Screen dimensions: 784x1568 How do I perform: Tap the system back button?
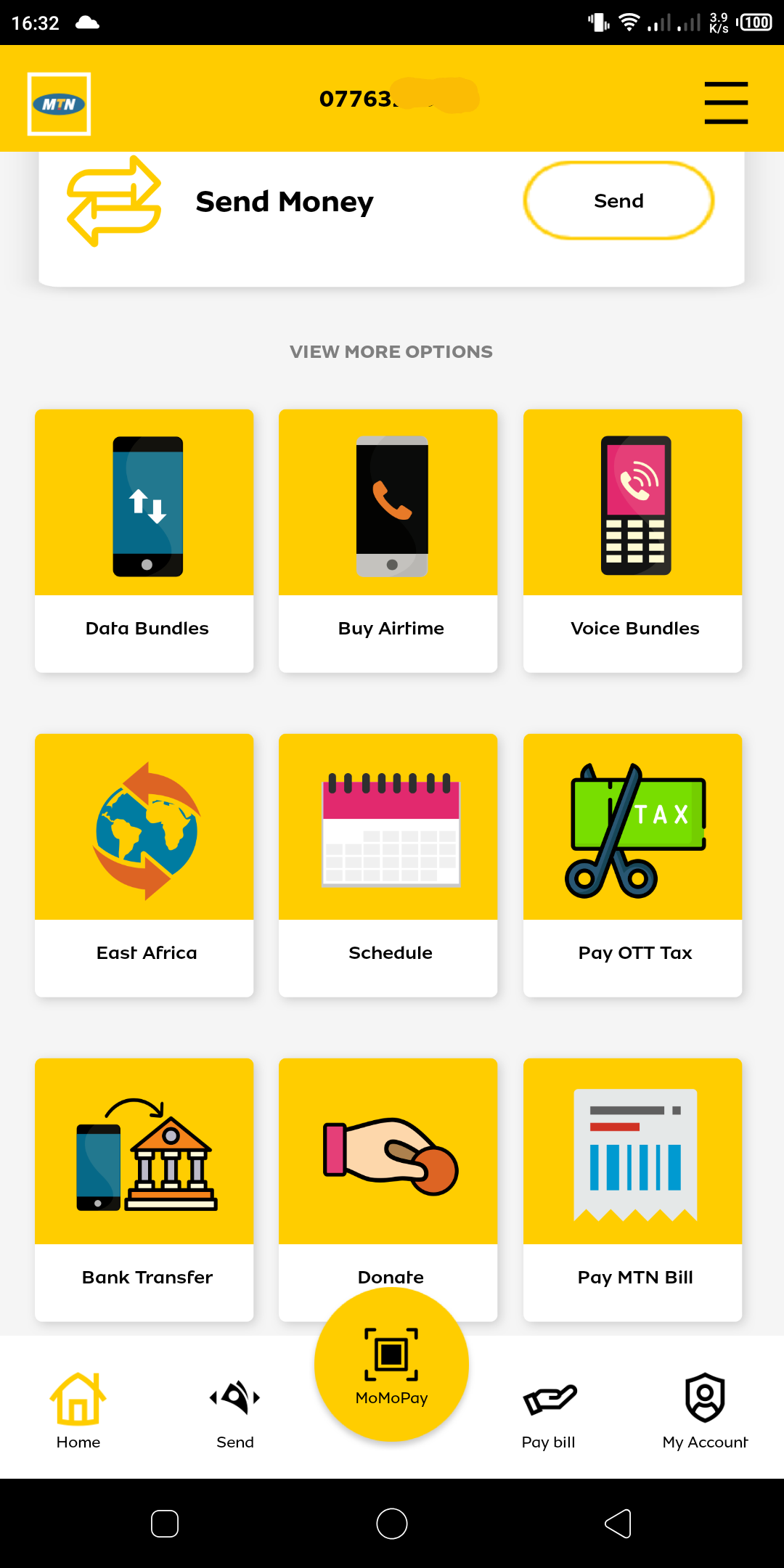[x=618, y=1523]
